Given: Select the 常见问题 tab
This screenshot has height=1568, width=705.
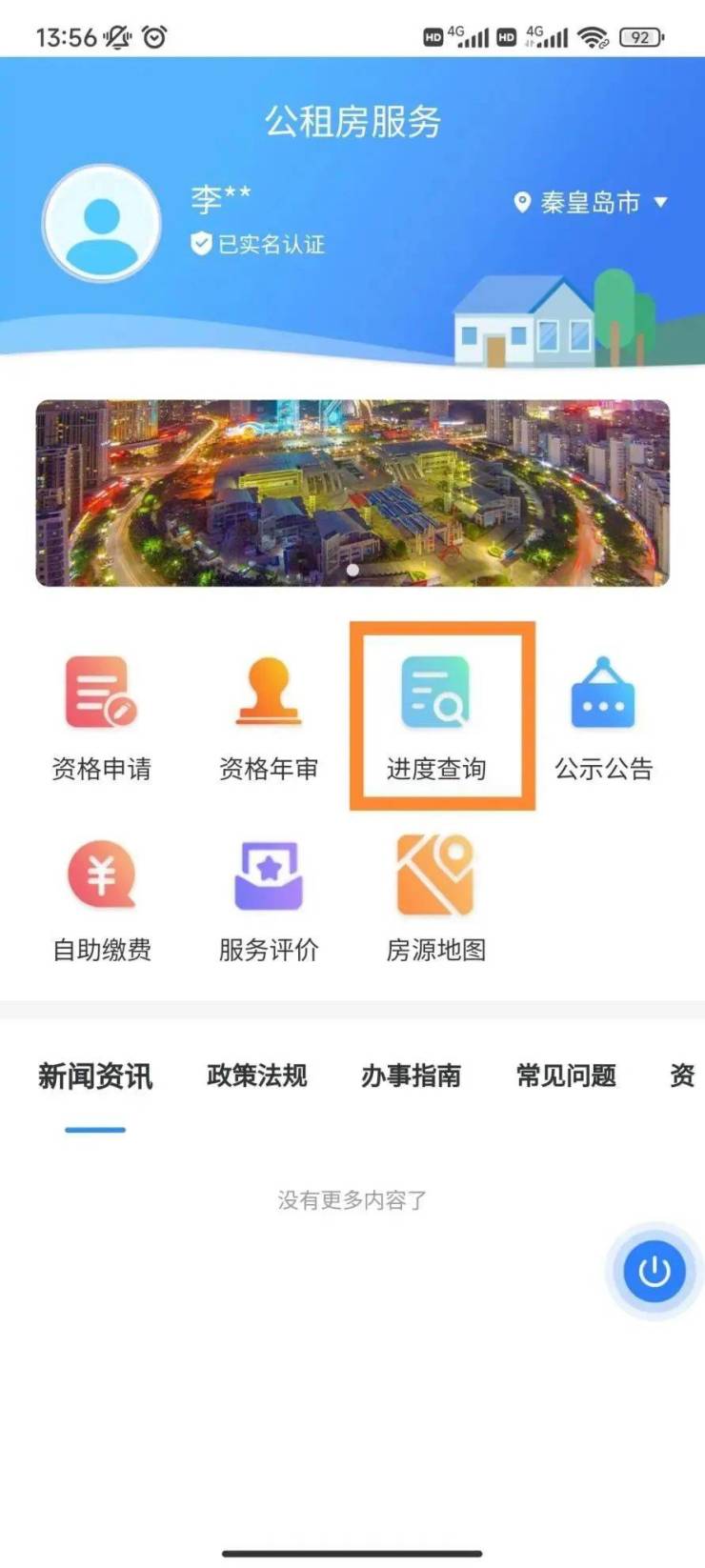Looking at the screenshot, I should [x=566, y=1076].
